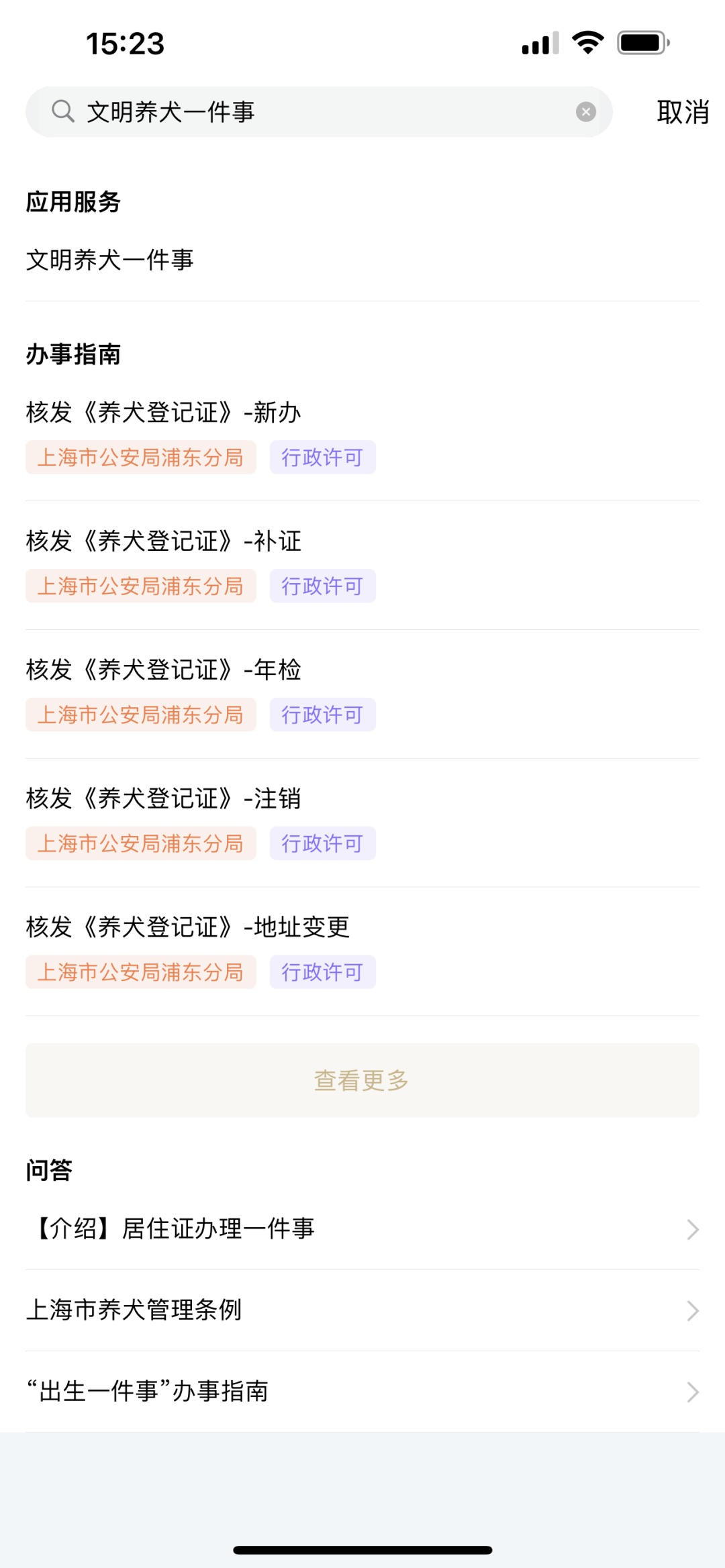Tap 查看更多 to see more guides
This screenshot has height=1568, width=725.
362,1080
